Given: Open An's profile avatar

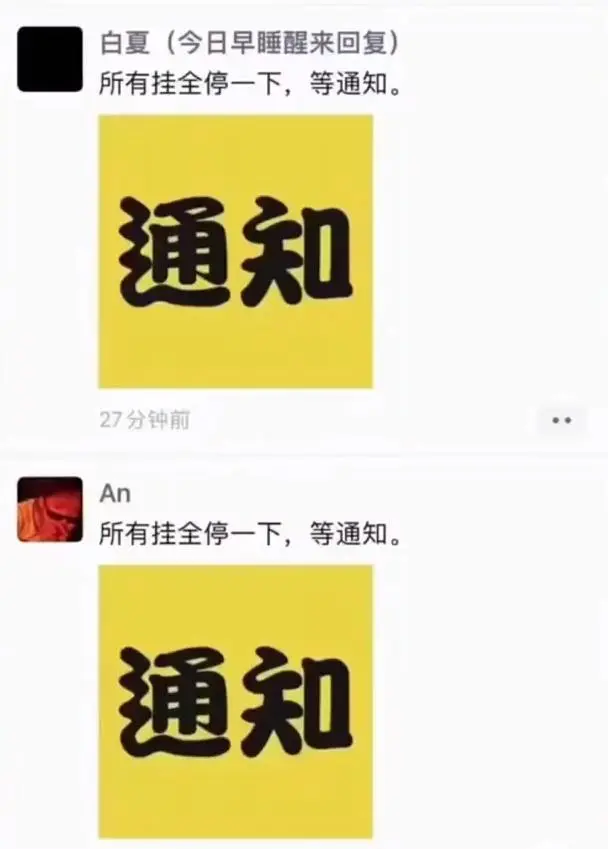Looking at the screenshot, I should pyautogui.click(x=49, y=509).
